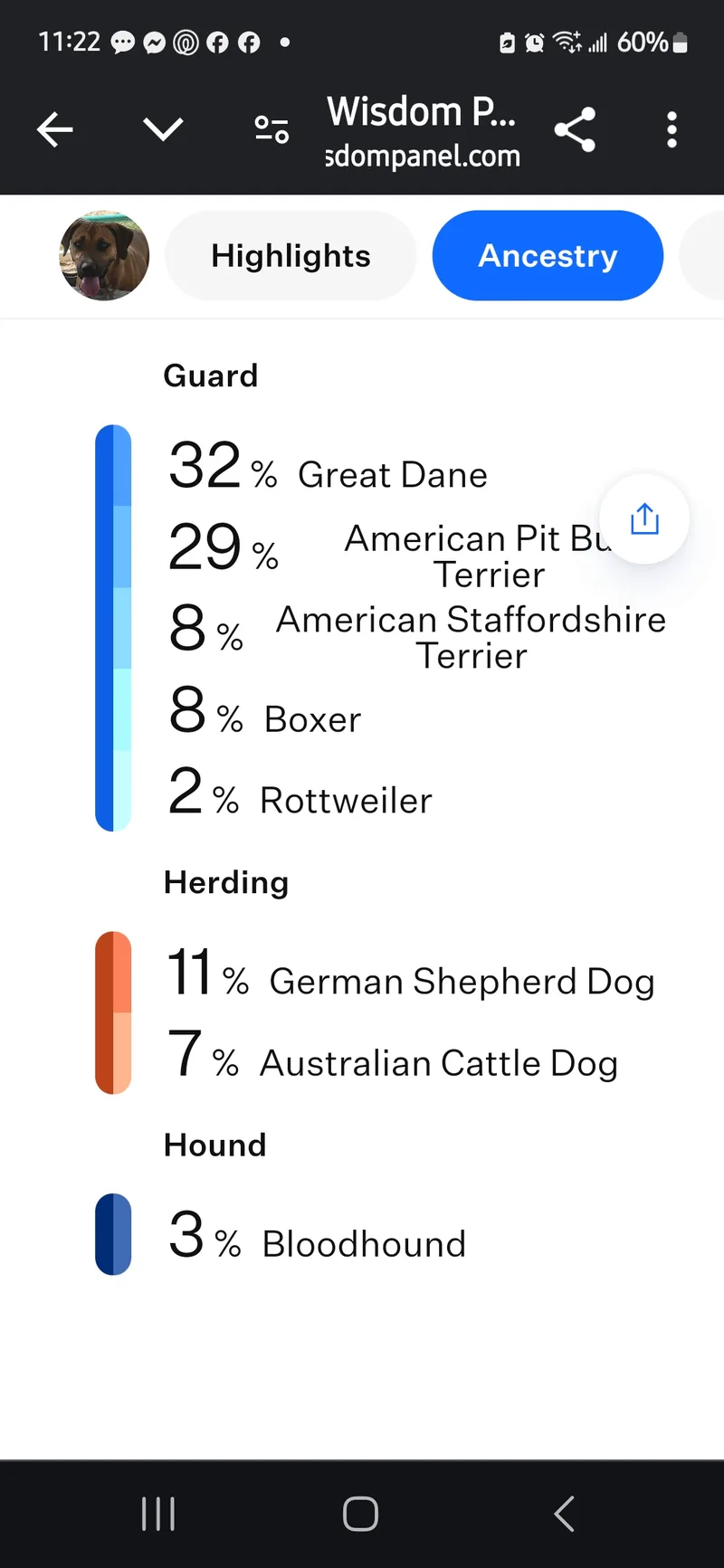Tap the floating share results button

click(x=644, y=519)
